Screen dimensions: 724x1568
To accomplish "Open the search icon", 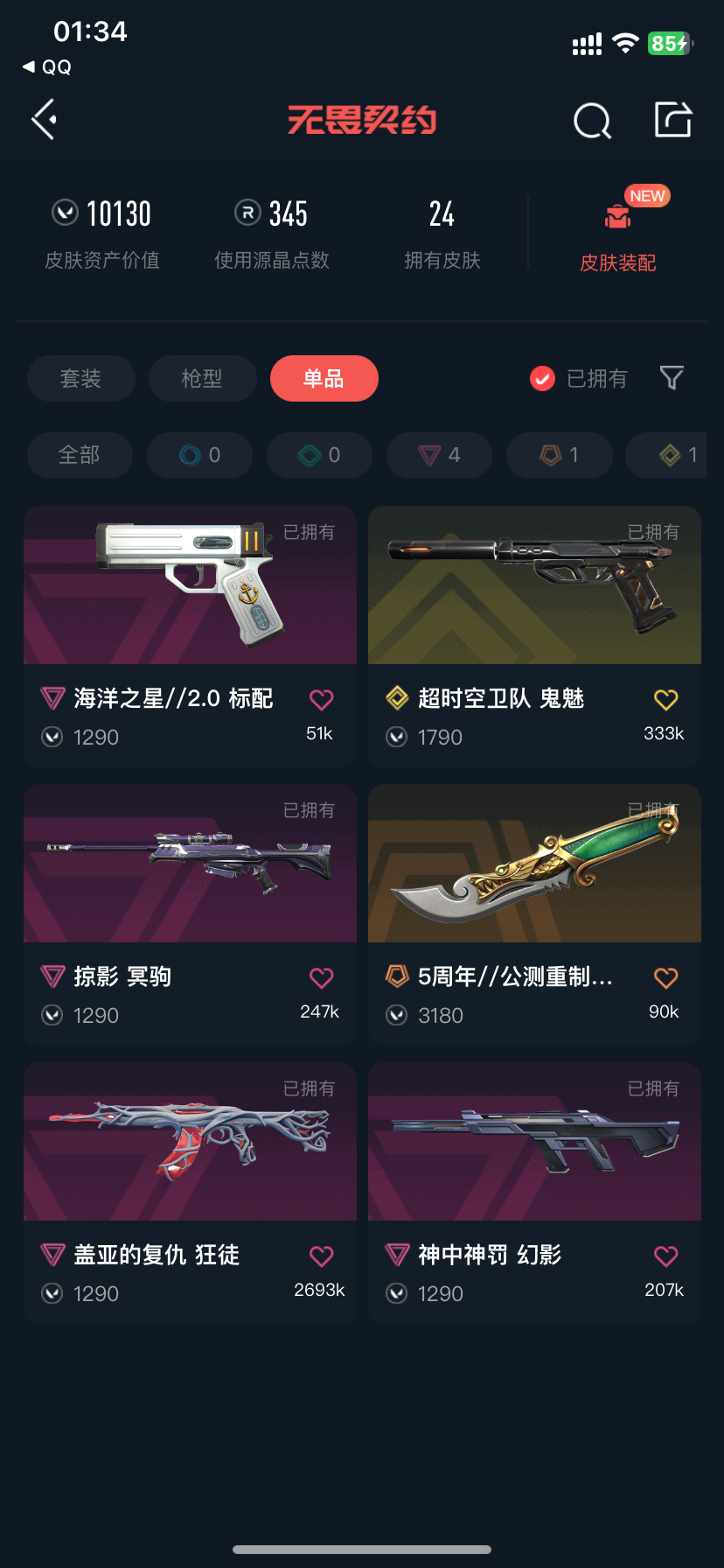I will pos(592,121).
